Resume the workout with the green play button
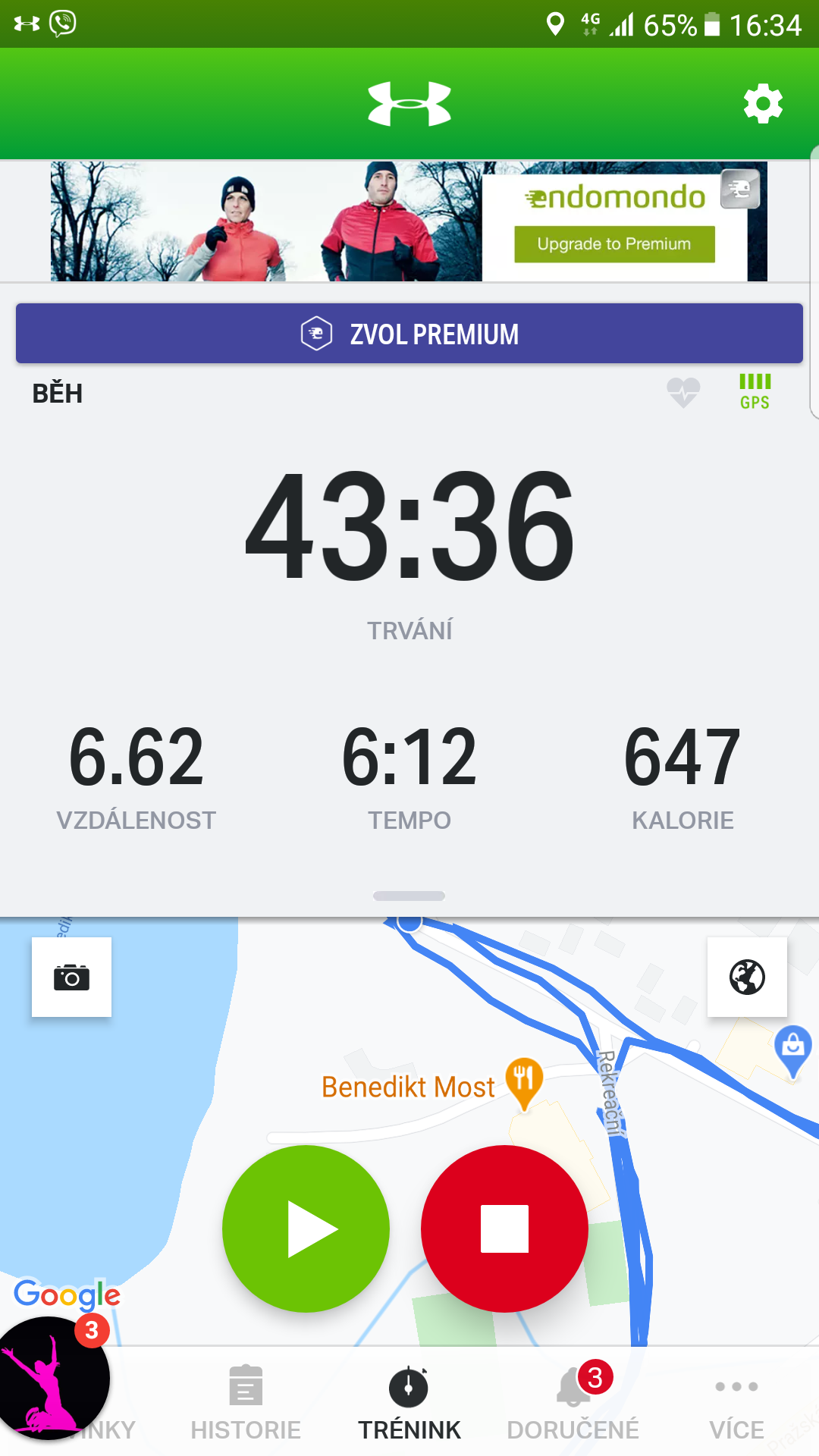819x1456 pixels. (x=306, y=1228)
